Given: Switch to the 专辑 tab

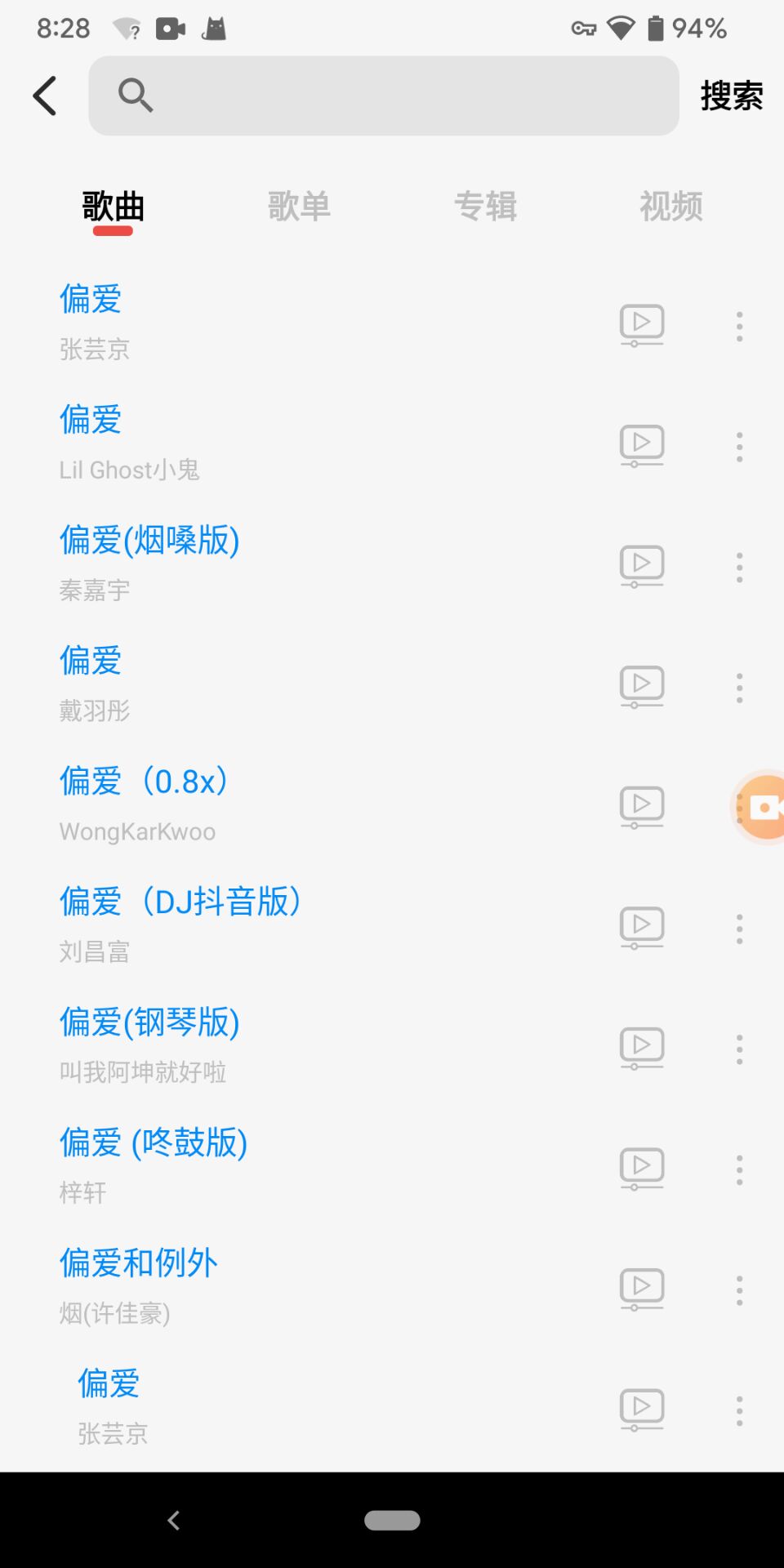Looking at the screenshot, I should (x=485, y=207).
